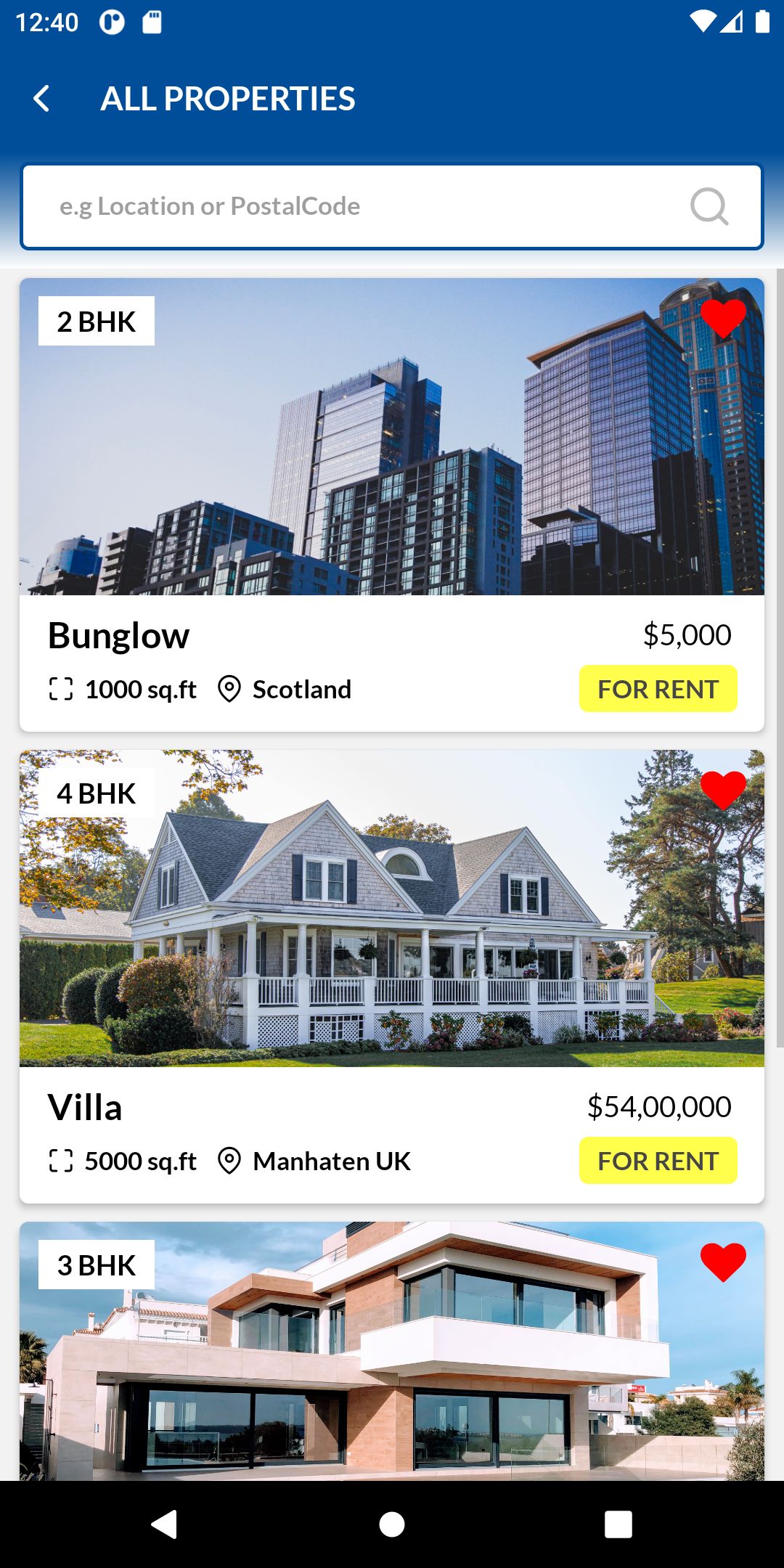Image resolution: width=784 pixels, height=1568 pixels.
Task: Go back from All Properties
Action: 42,99
